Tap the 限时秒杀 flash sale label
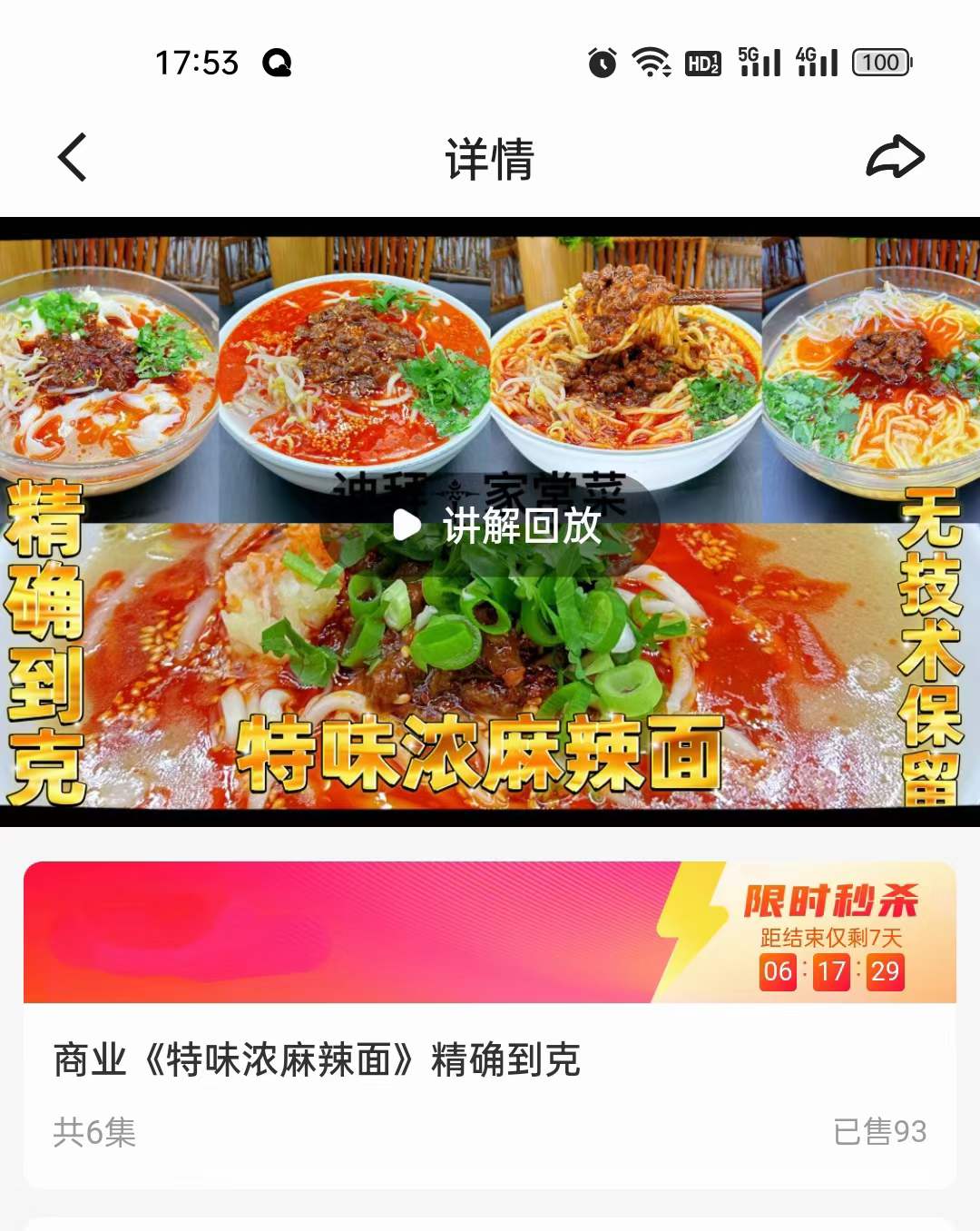Image resolution: width=980 pixels, height=1231 pixels. pyautogui.click(x=835, y=900)
